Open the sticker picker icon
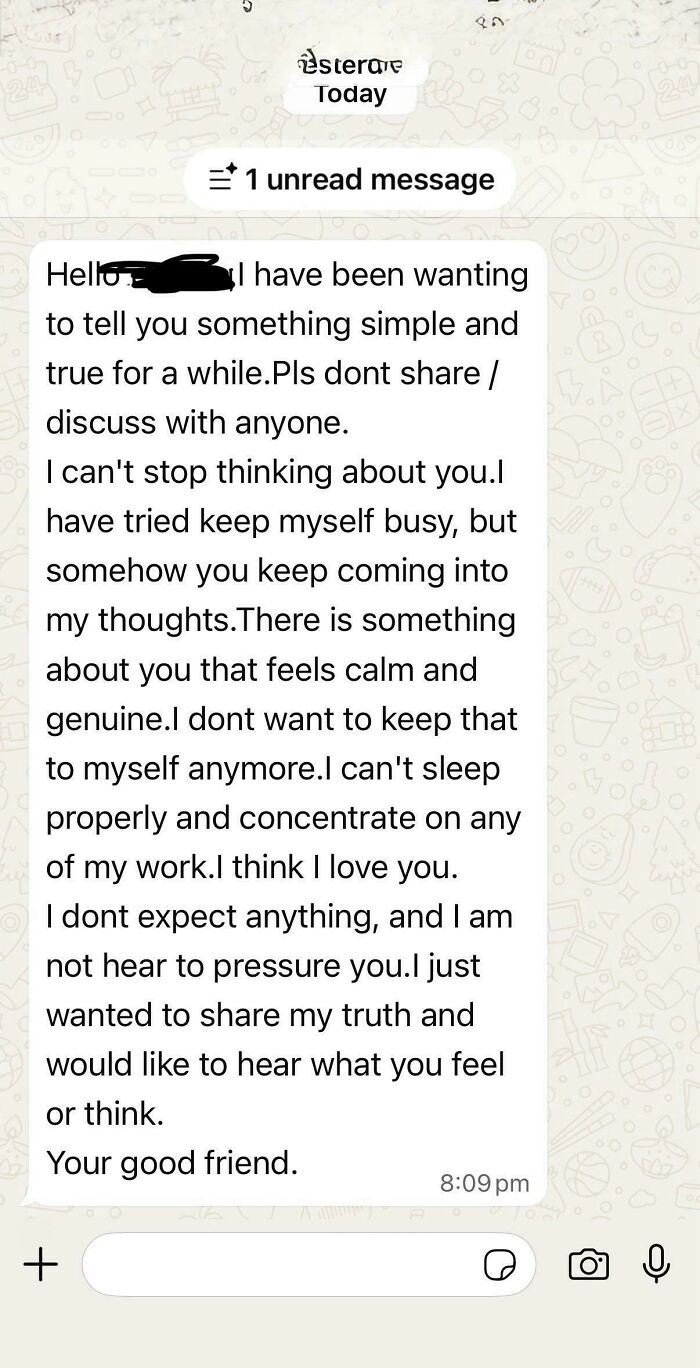Image resolution: width=700 pixels, height=1368 pixels. [499, 1266]
